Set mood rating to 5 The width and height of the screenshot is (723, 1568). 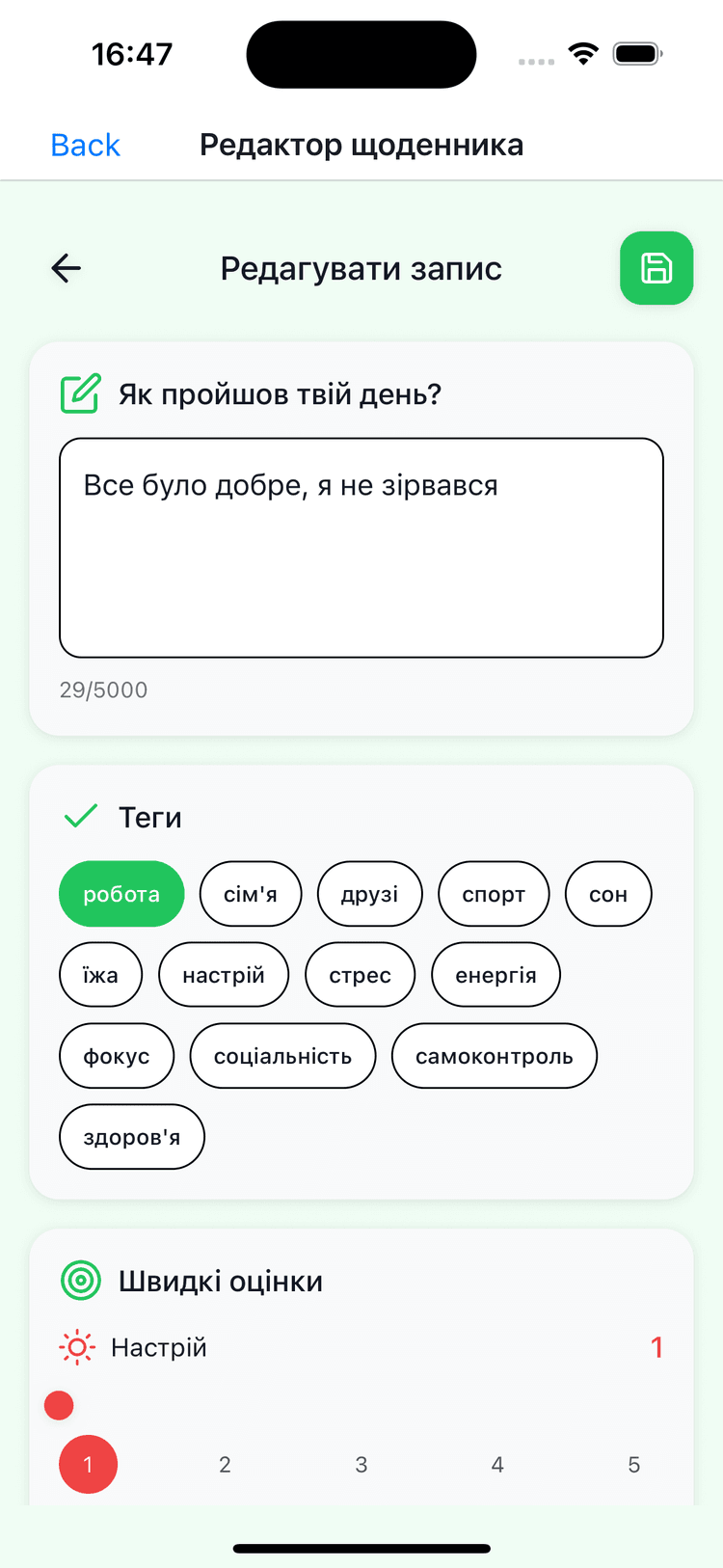(633, 1465)
